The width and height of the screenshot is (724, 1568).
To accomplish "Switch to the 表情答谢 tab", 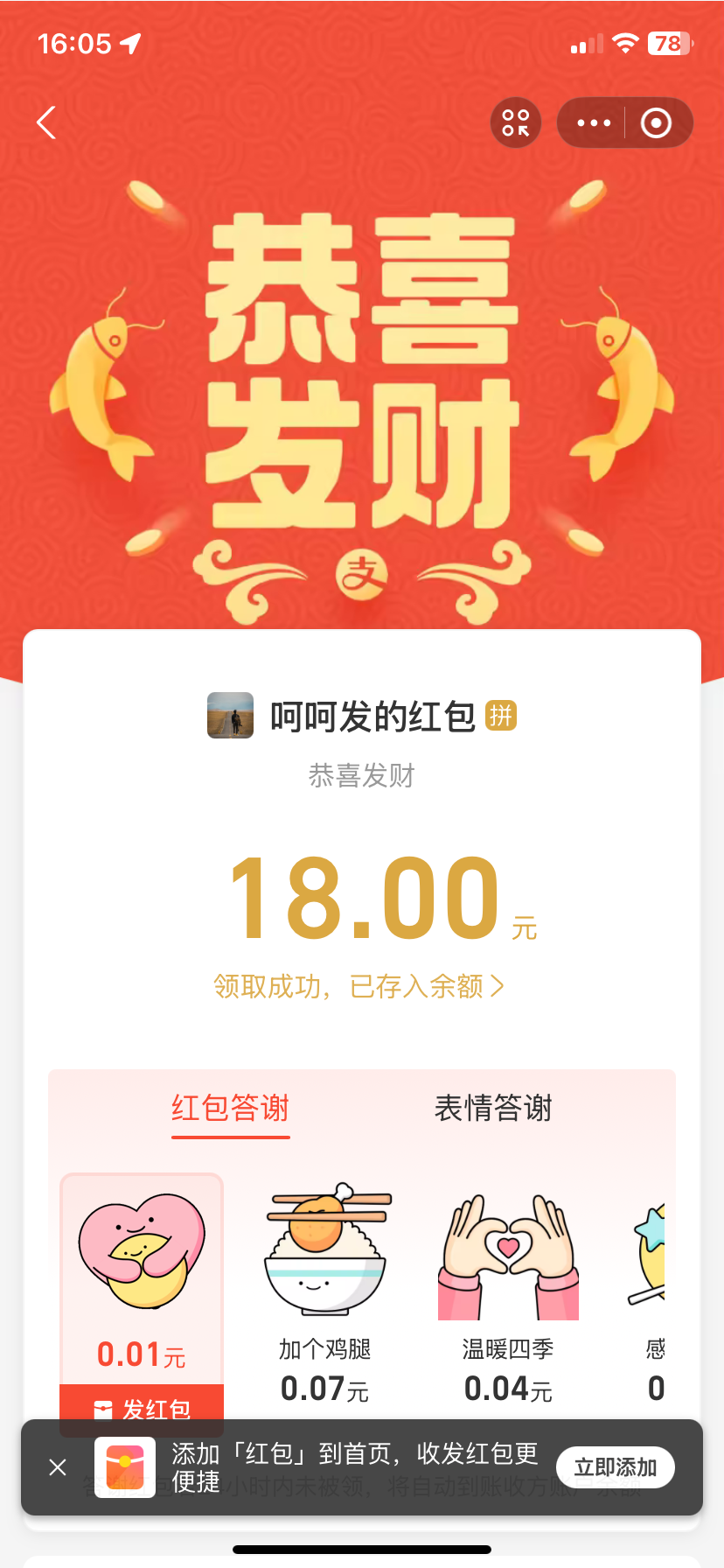I will pos(493,1108).
